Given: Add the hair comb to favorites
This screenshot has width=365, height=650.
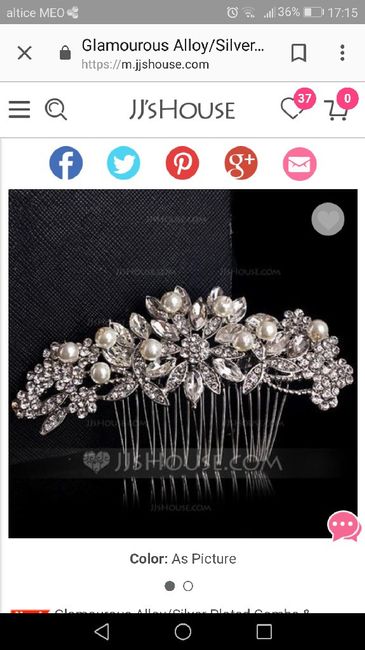Looking at the screenshot, I should point(328,219).
